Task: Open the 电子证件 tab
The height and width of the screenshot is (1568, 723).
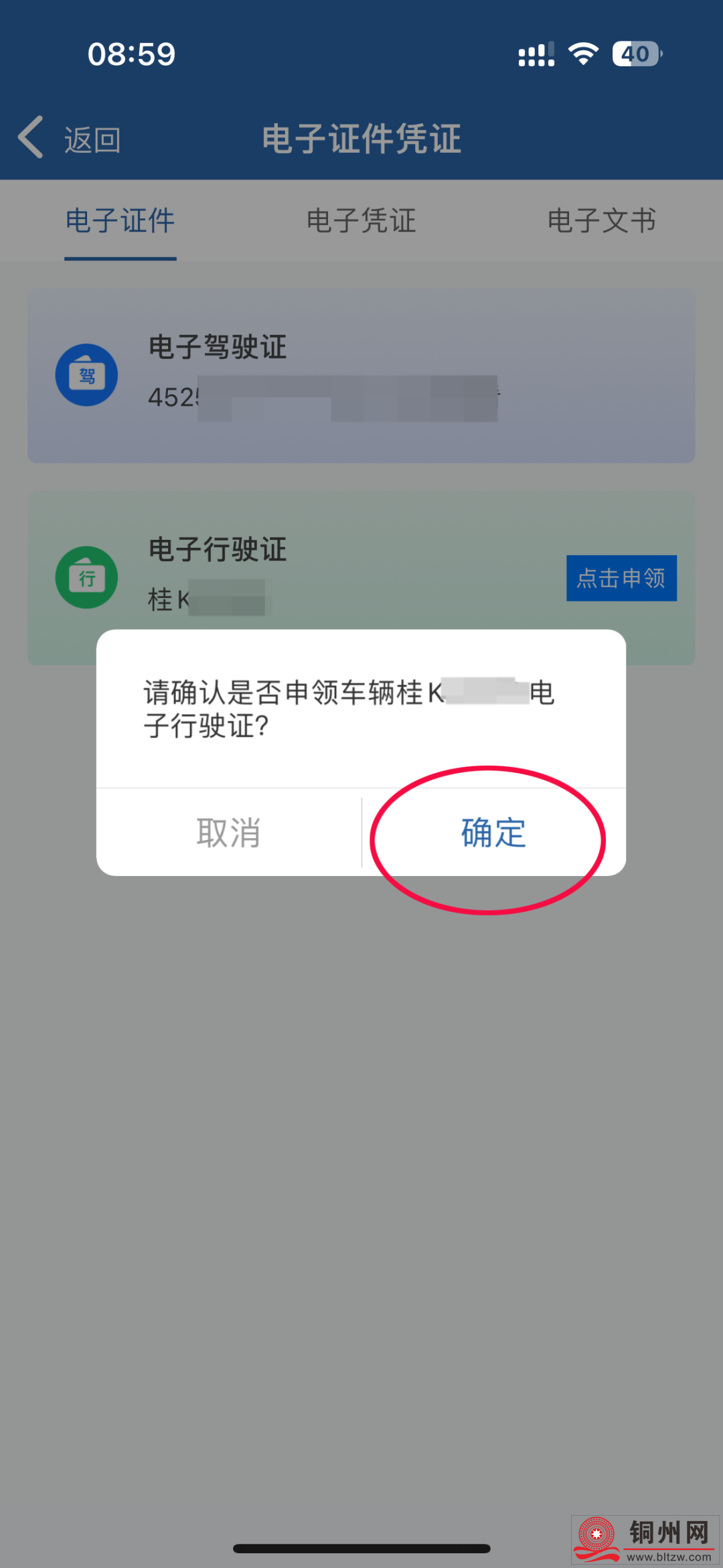Action: point(120,221)
